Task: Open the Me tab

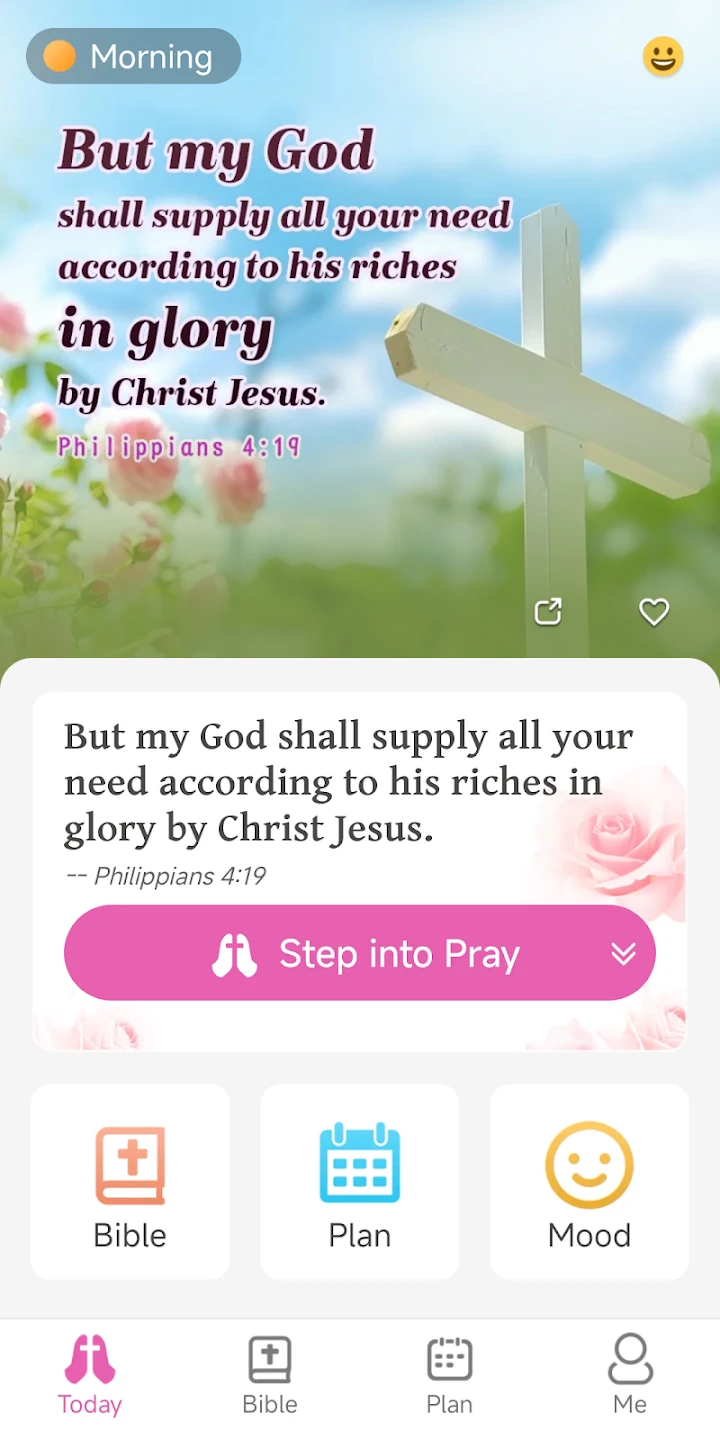Action: (630, 1376)
